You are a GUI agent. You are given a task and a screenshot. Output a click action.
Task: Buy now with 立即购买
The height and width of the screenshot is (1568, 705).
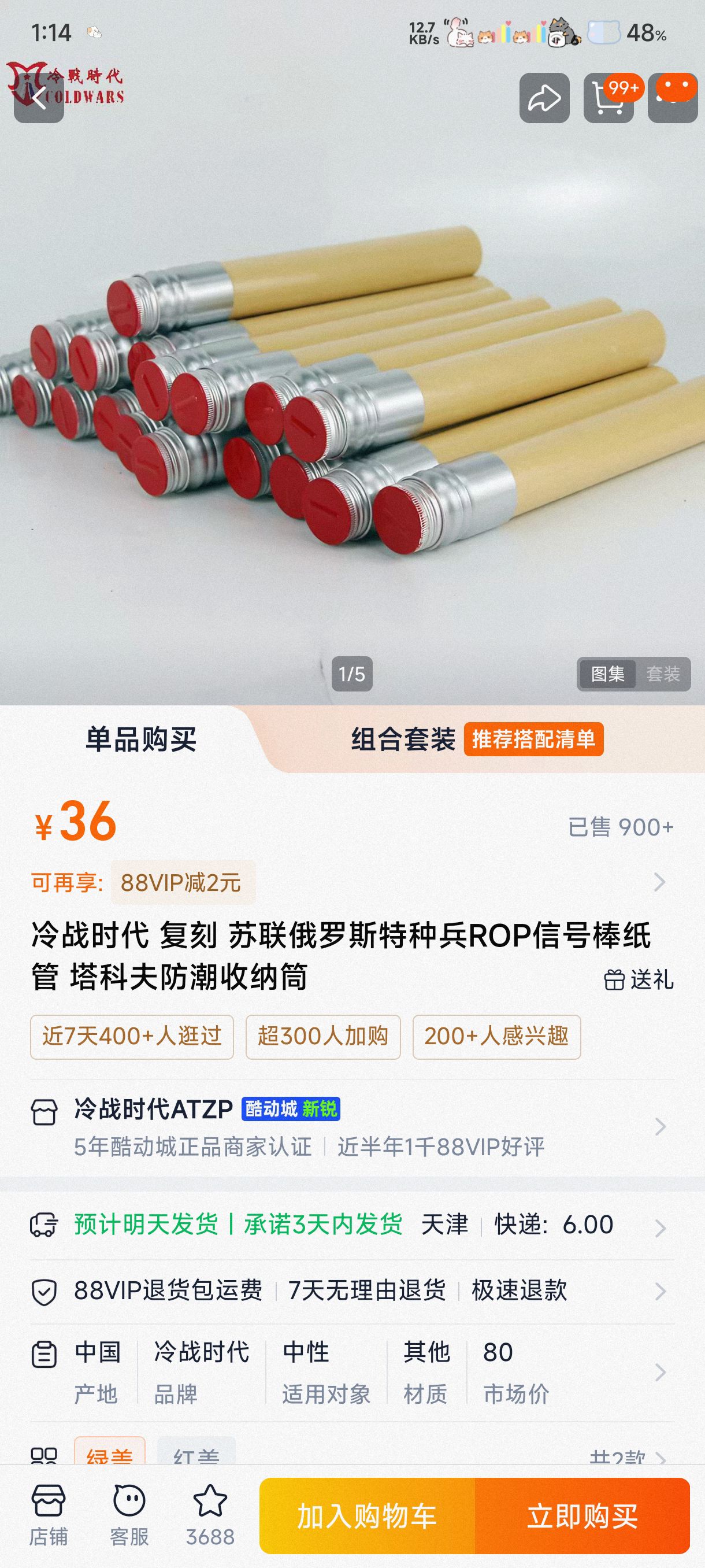[x=582, y=1515]
